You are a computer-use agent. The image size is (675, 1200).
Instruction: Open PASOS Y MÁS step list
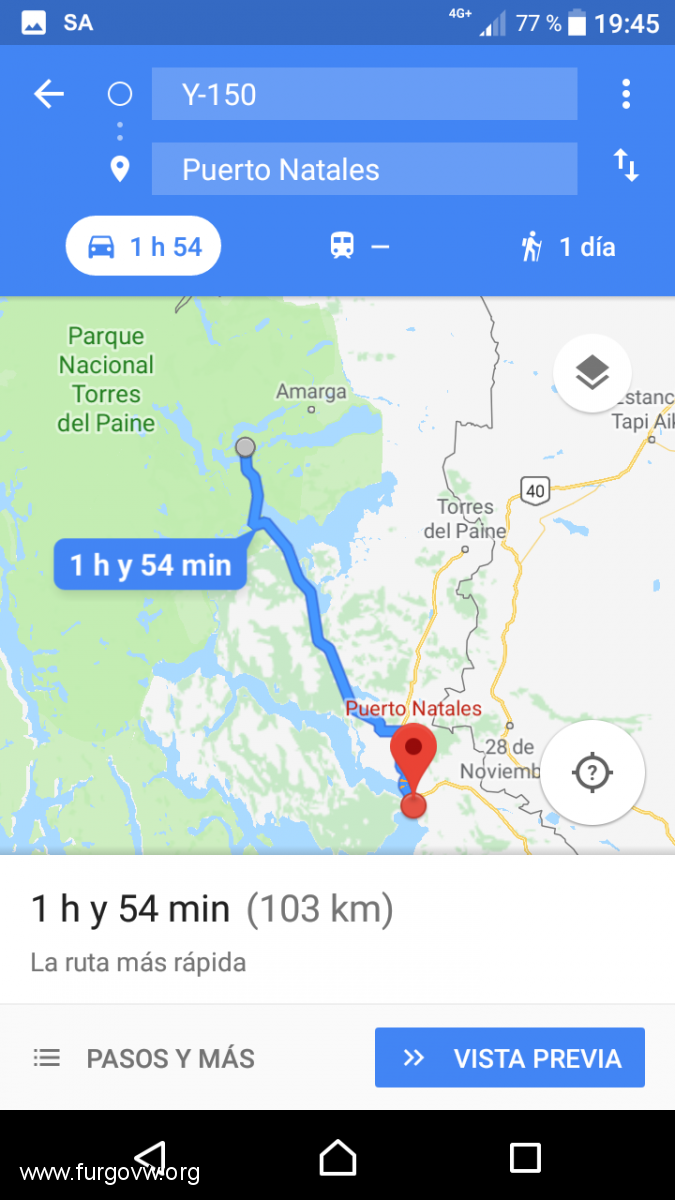(x=144, y=1058)
